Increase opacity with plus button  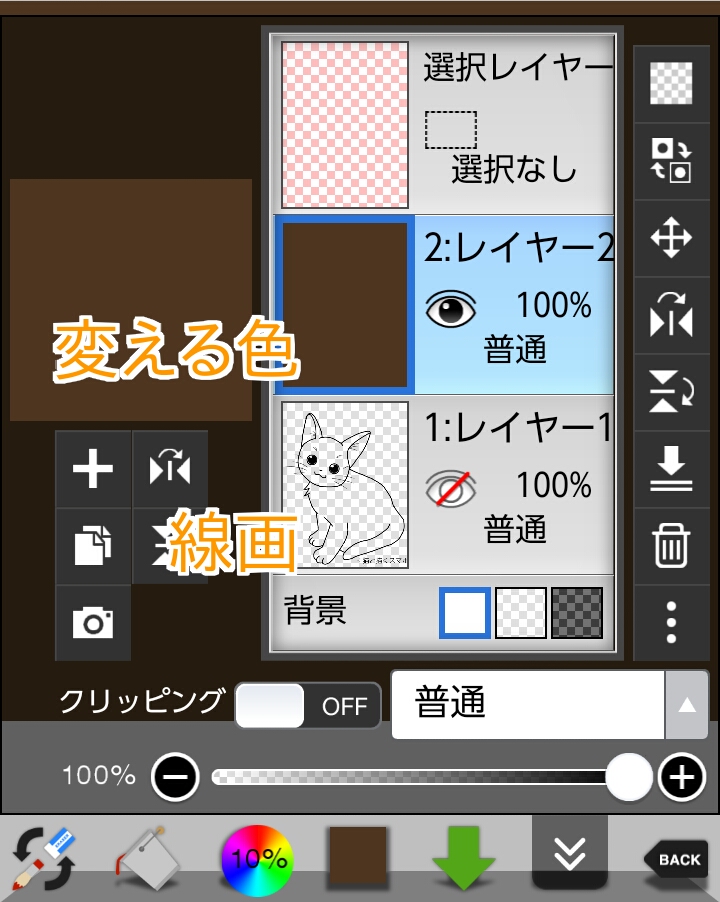[682, 776]
